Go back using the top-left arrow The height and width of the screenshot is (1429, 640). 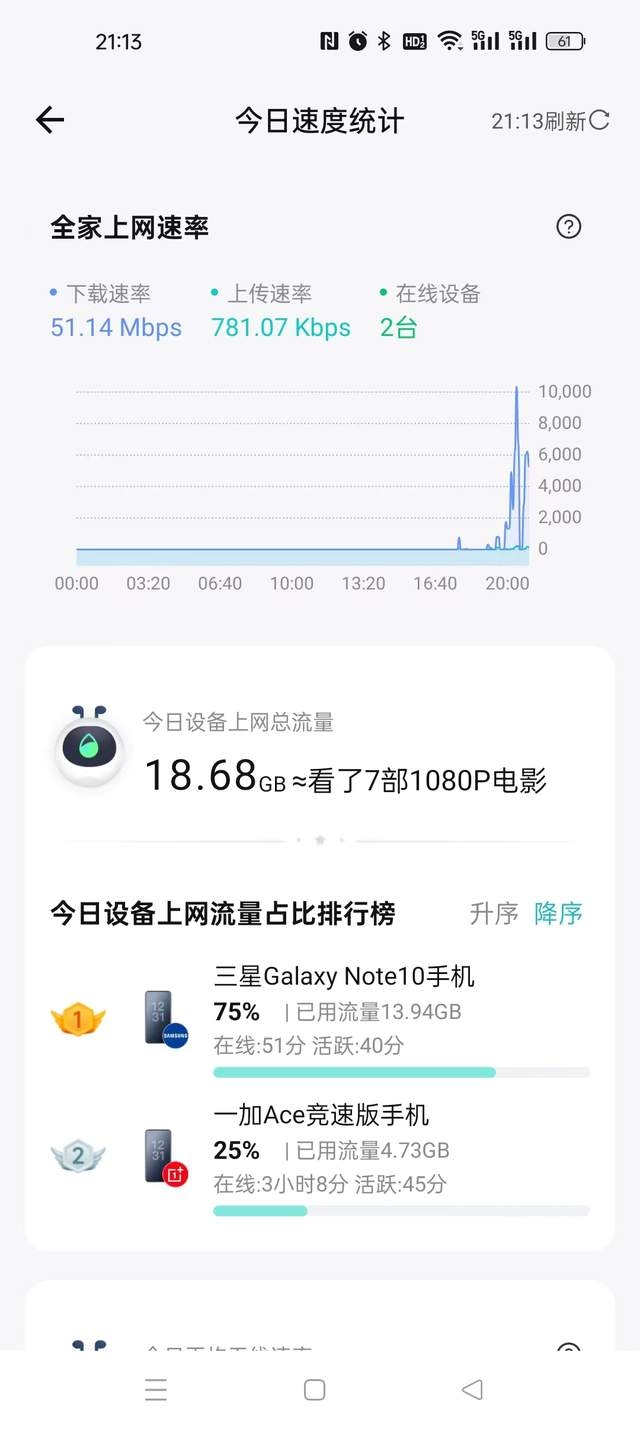coord(50,121)
